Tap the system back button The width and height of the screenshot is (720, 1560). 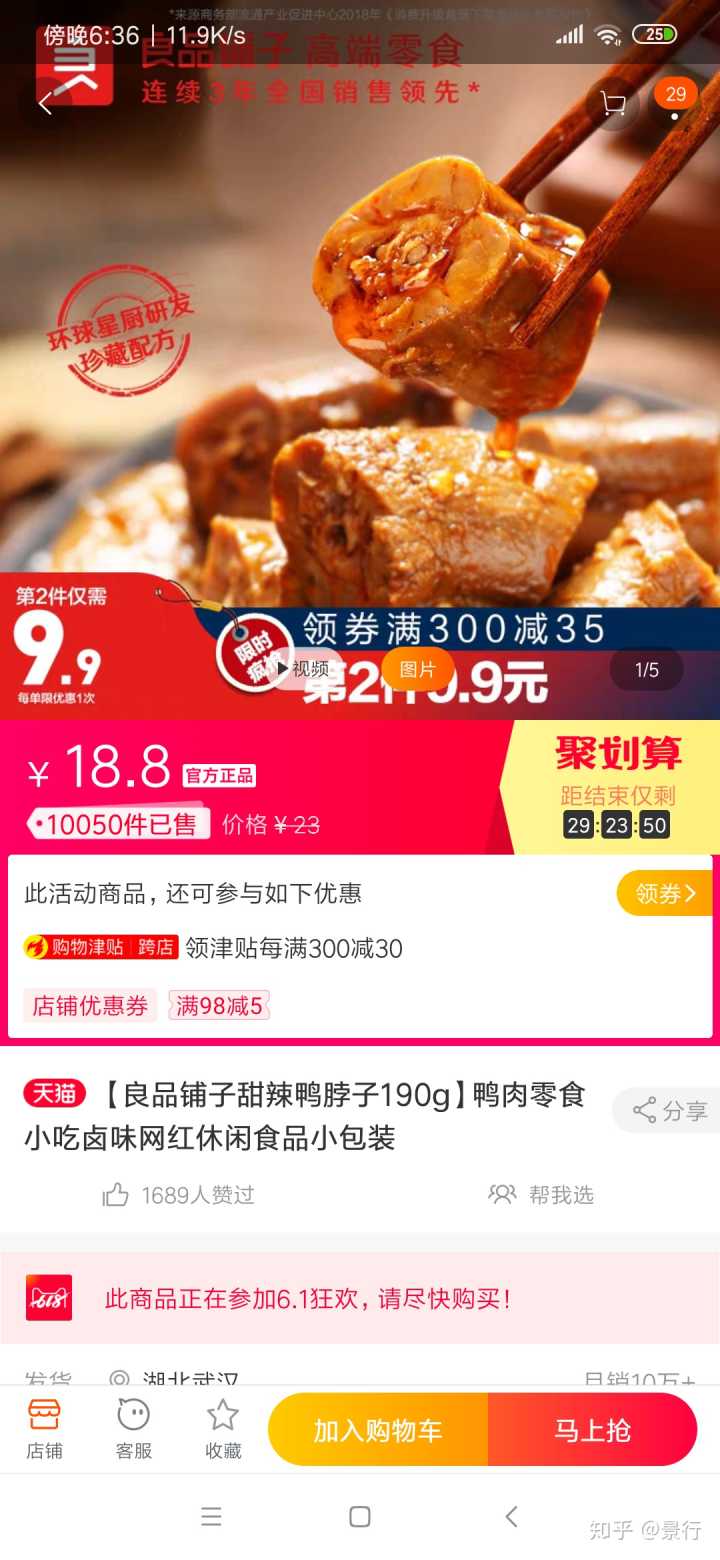click(511, 1517)
